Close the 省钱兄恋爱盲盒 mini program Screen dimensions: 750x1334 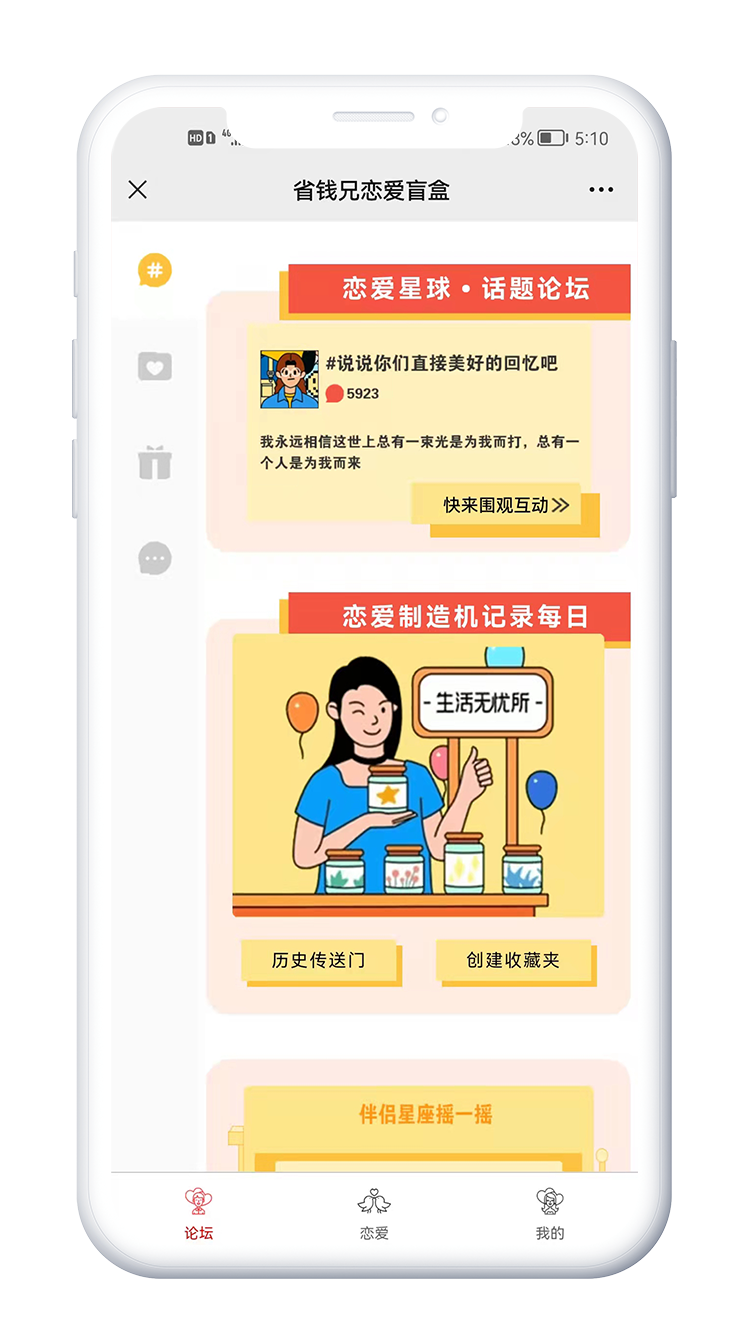(x=138, y=190)
